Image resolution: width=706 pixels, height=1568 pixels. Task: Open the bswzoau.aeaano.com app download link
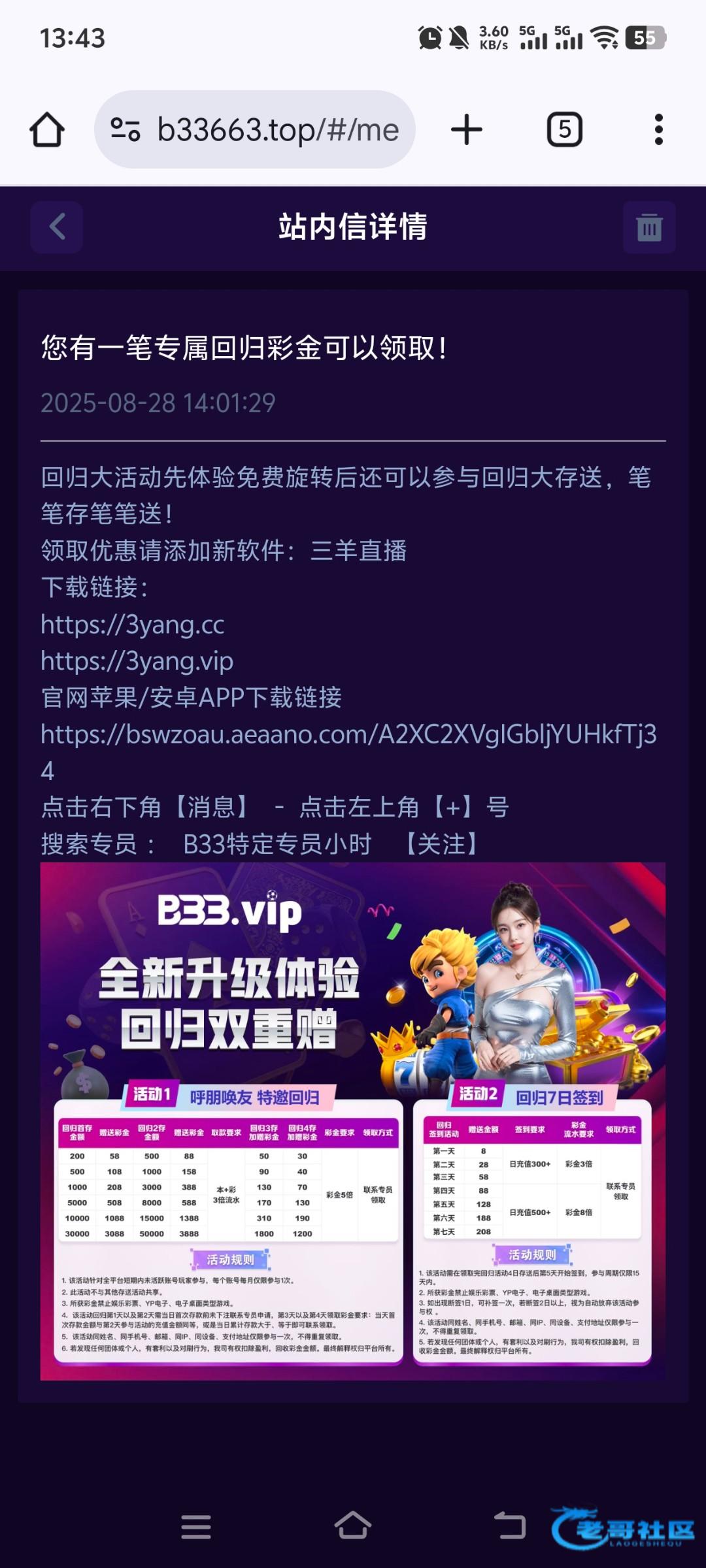(348, 734)
